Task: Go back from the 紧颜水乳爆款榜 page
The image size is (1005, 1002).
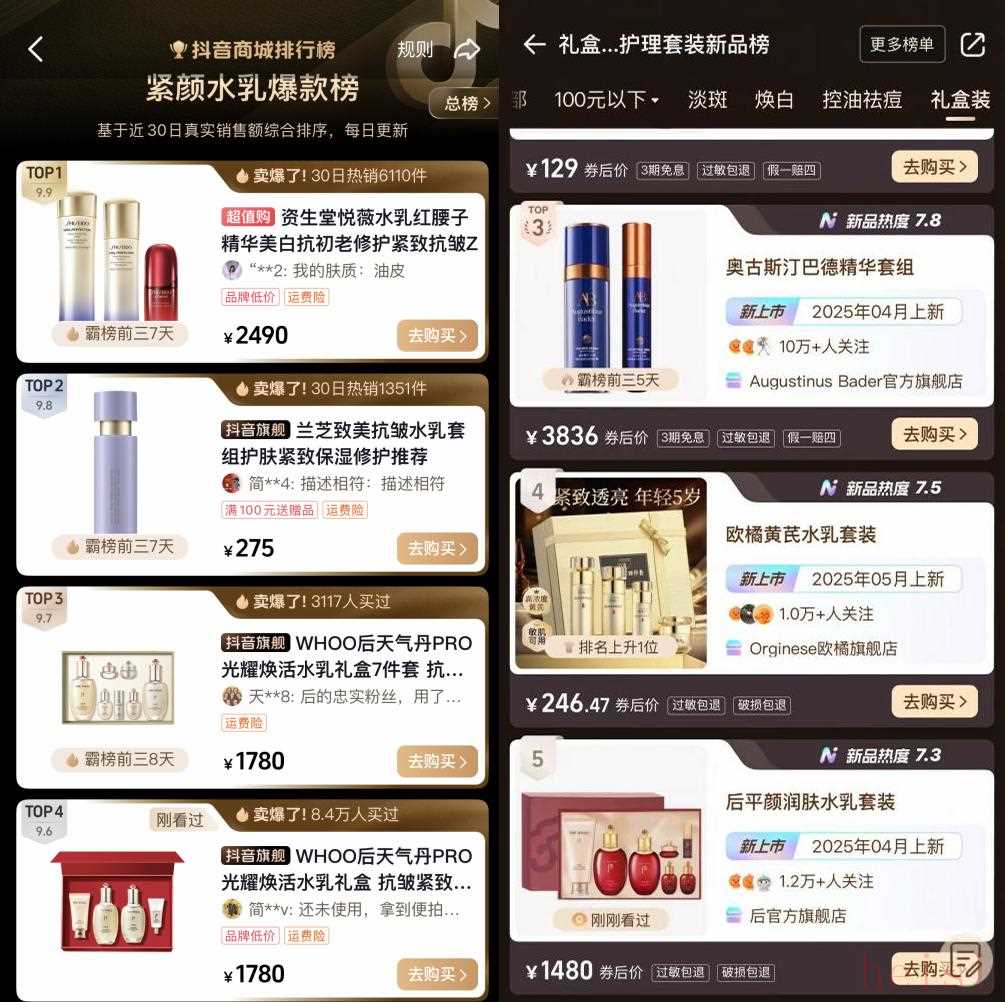Action: [x=35, y=49]
